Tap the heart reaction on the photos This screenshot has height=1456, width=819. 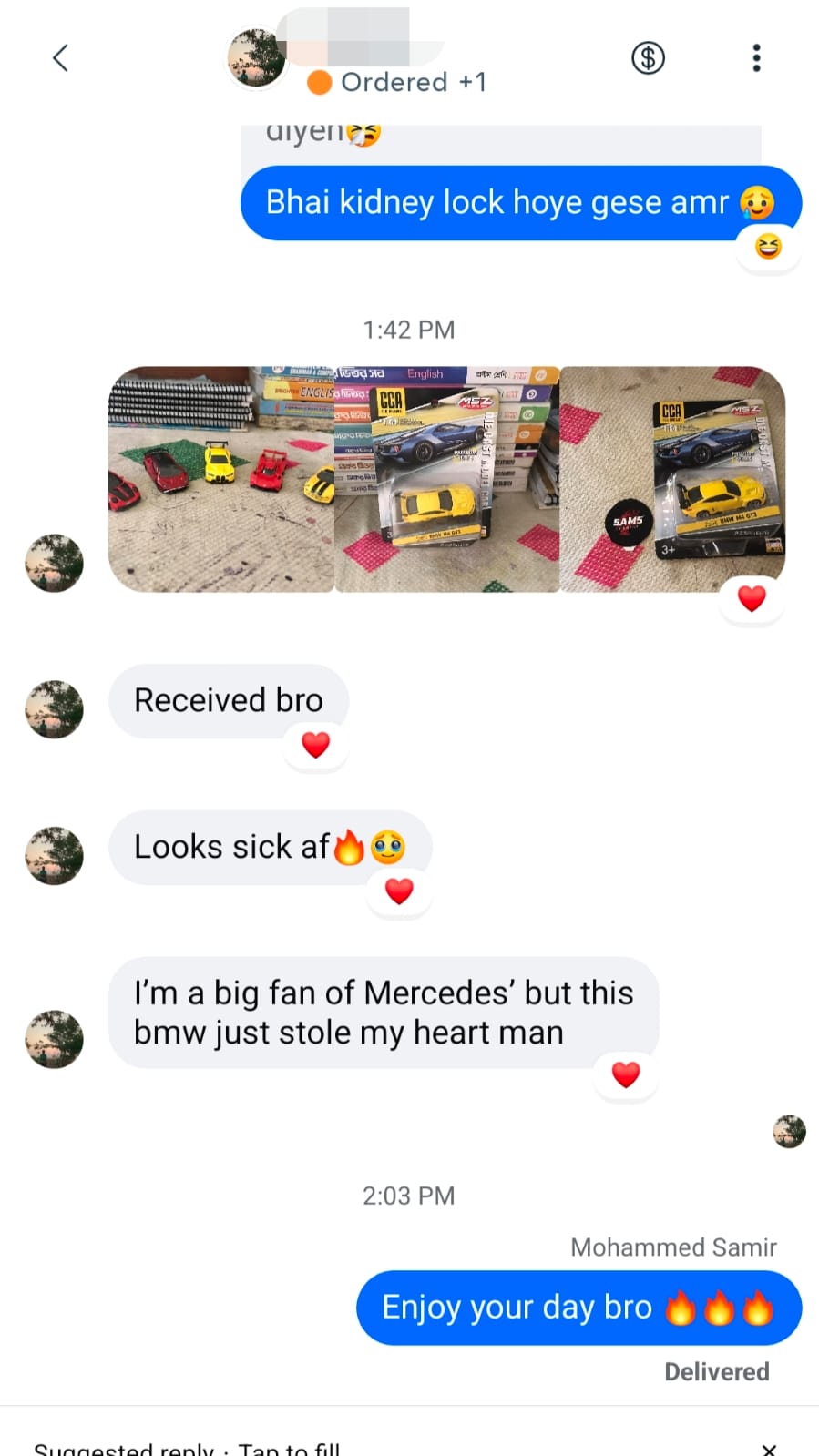pyautogui.click(x=752, y=599)
